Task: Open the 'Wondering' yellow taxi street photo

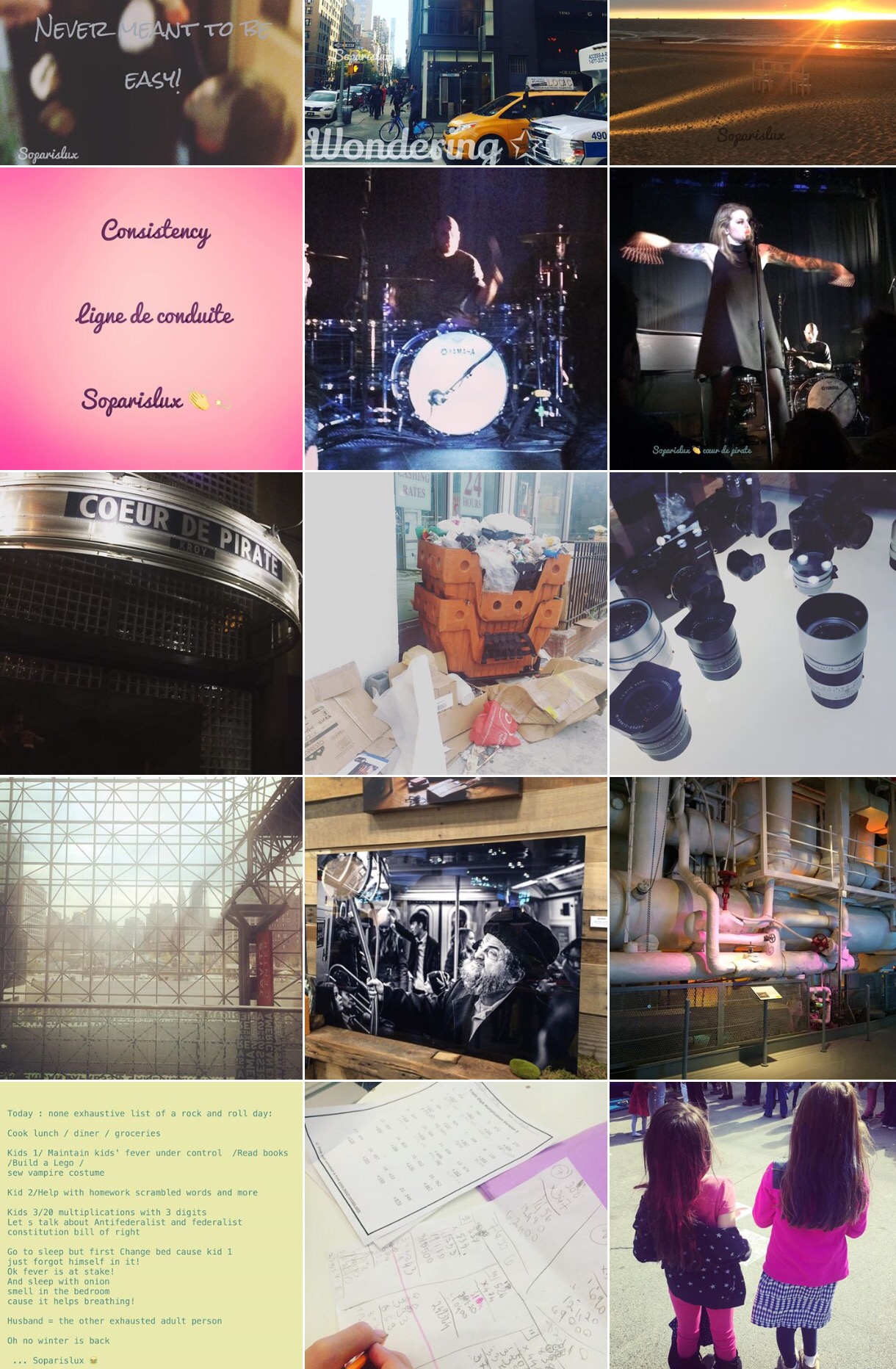Action: pos(455,82)
